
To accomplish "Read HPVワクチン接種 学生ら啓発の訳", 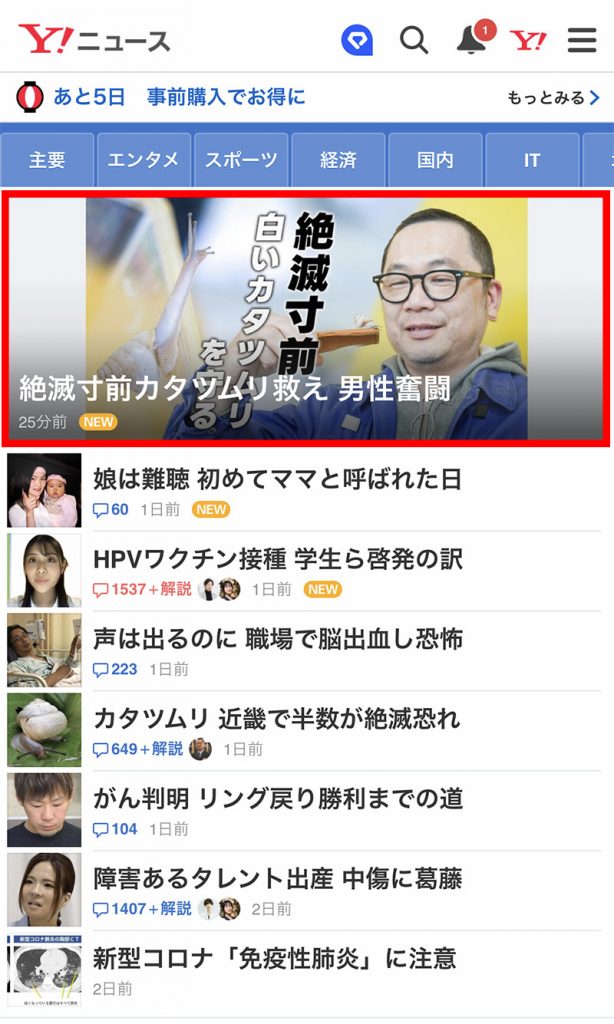I will coord(277,559).
